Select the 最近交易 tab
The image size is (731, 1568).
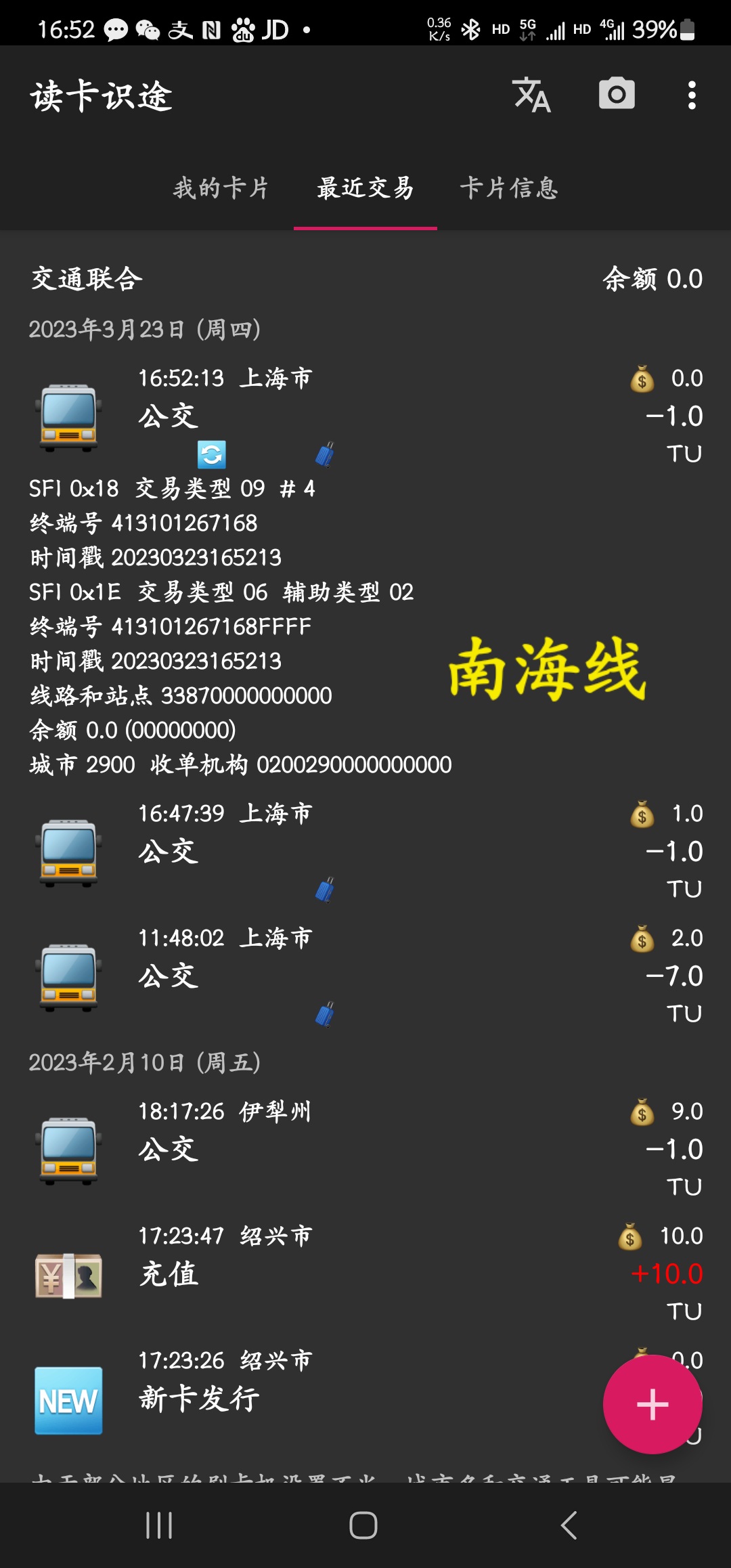click(365, 188)
